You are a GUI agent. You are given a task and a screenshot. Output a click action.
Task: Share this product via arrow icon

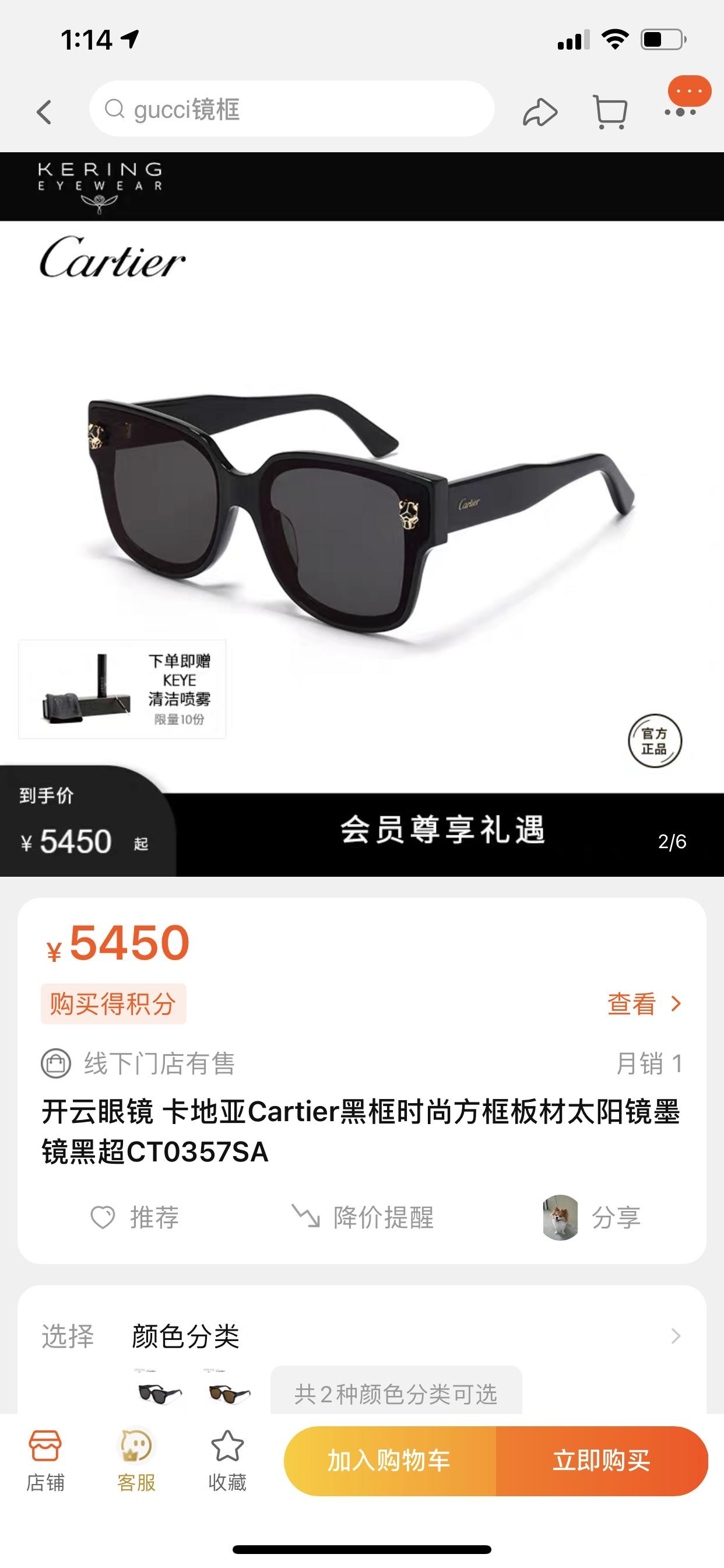pos(540,112)
